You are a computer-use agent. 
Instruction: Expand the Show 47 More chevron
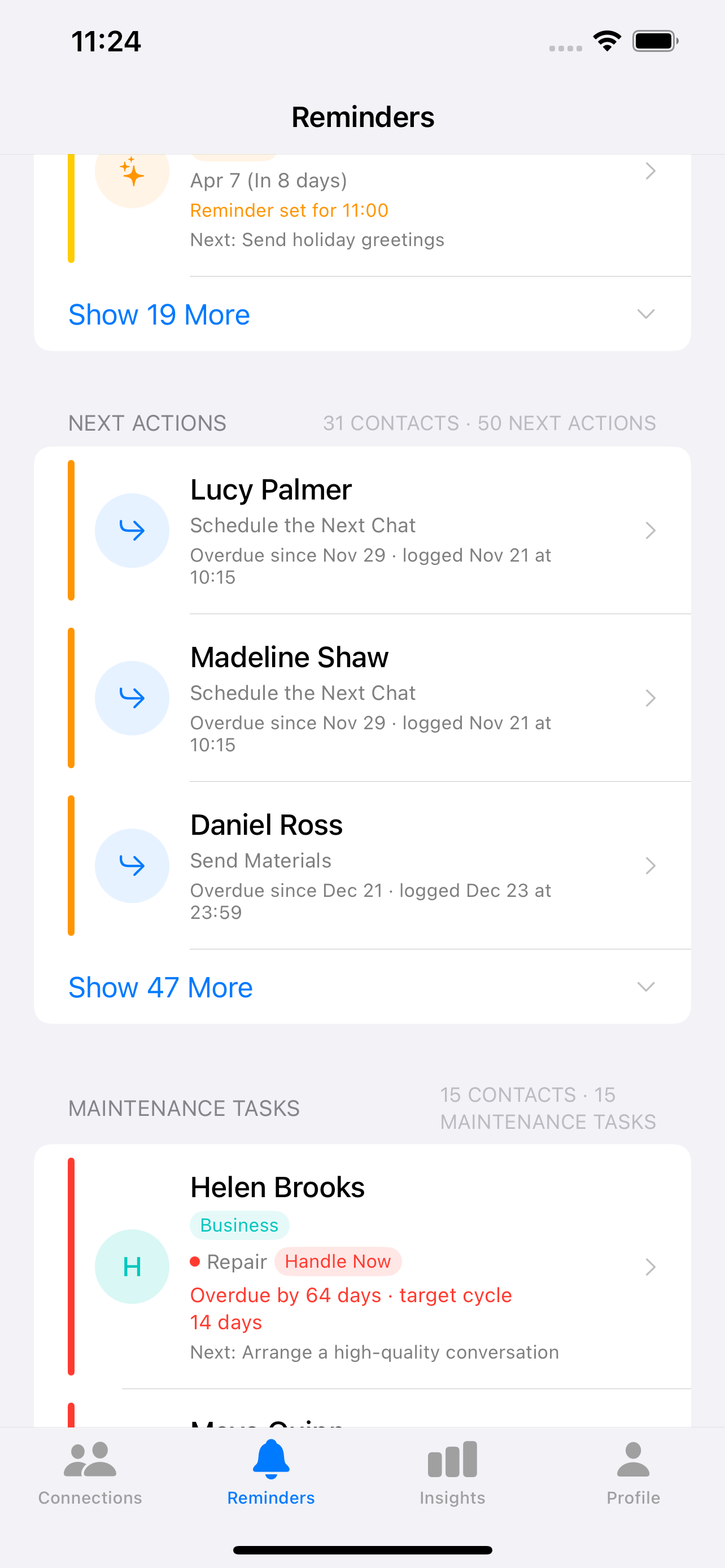(647, 987)
